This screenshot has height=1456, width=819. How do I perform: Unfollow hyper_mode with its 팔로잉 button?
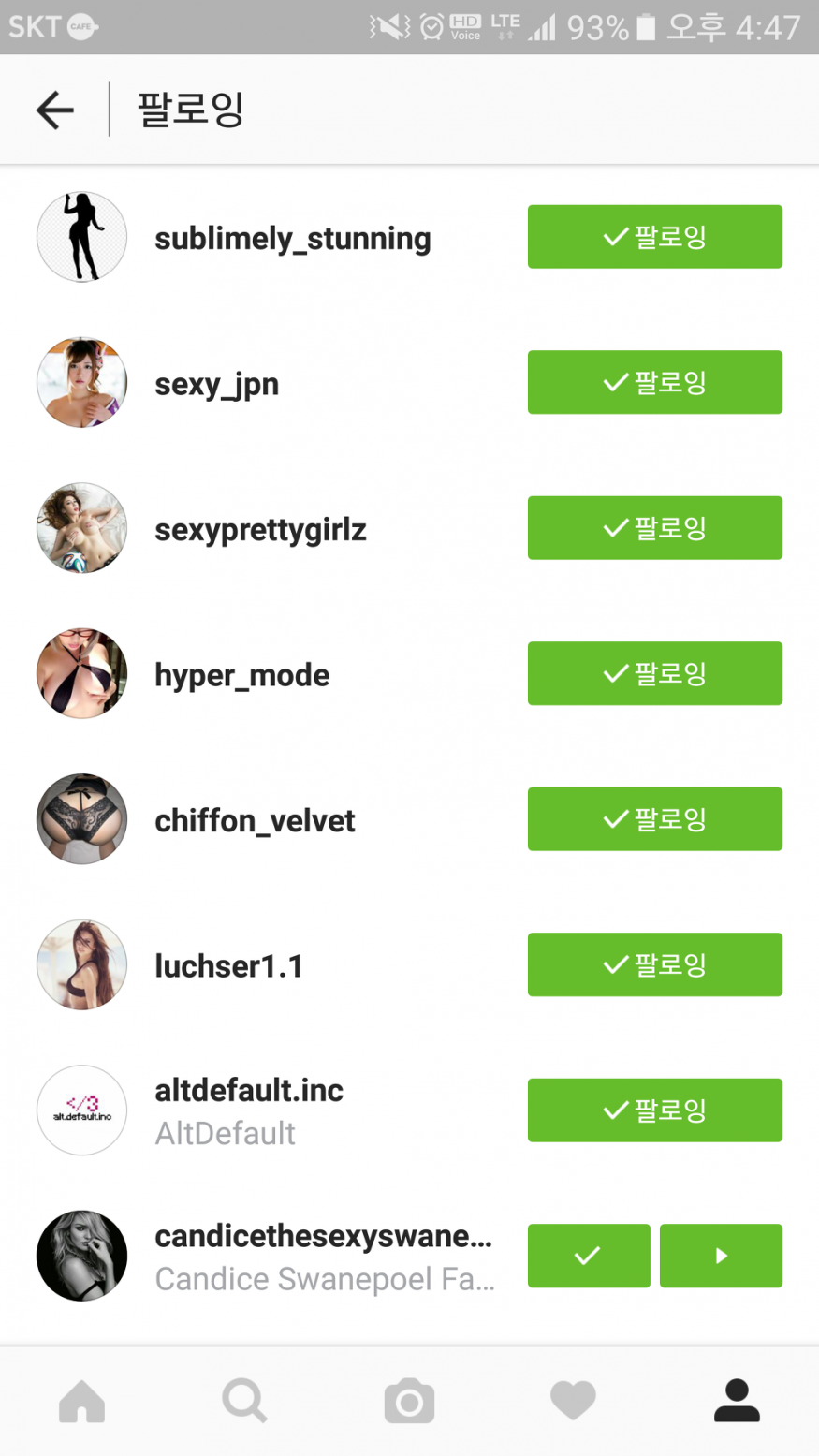pos(654,673)
